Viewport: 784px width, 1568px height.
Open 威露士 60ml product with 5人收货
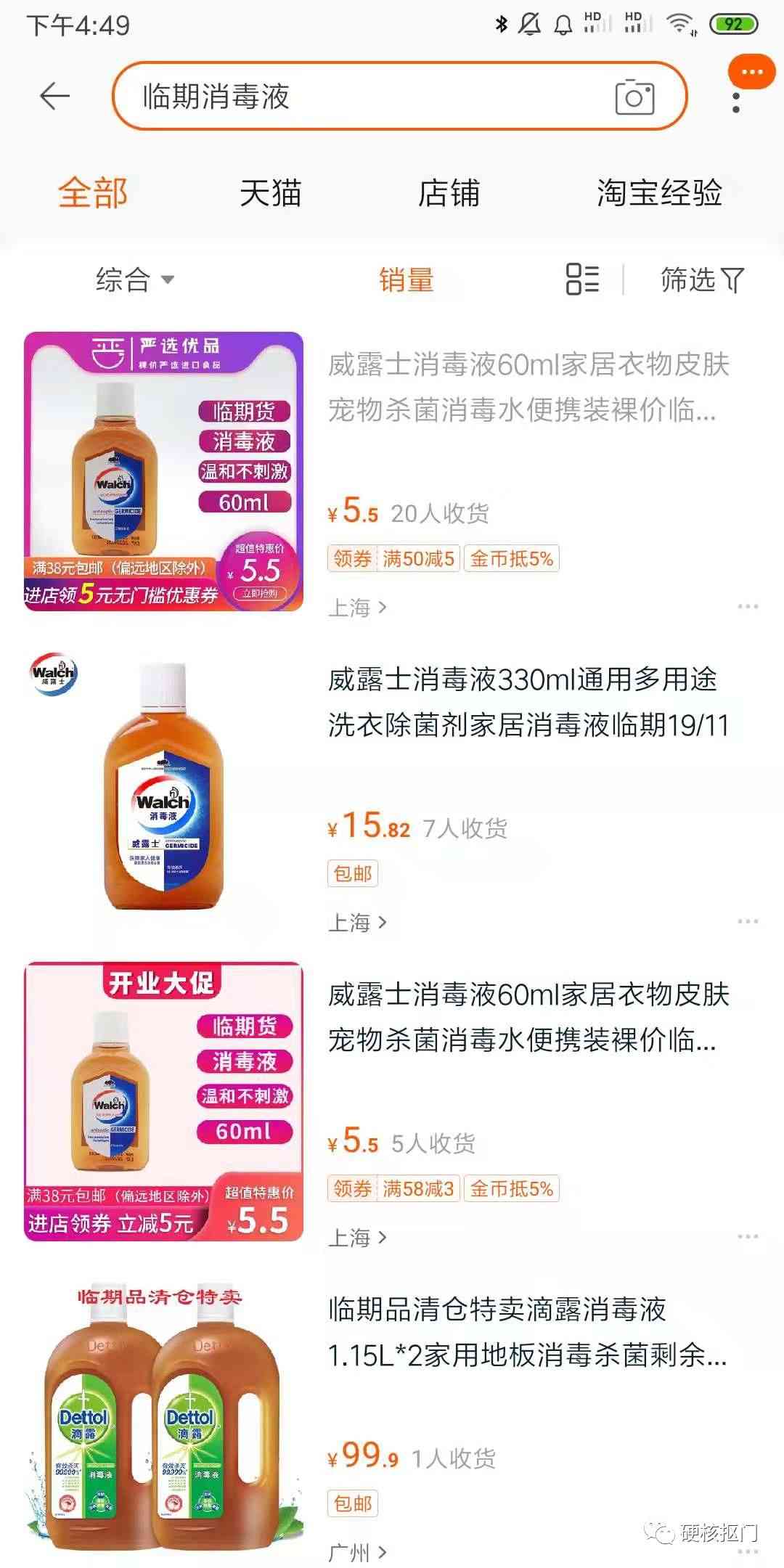(528, 1018)
